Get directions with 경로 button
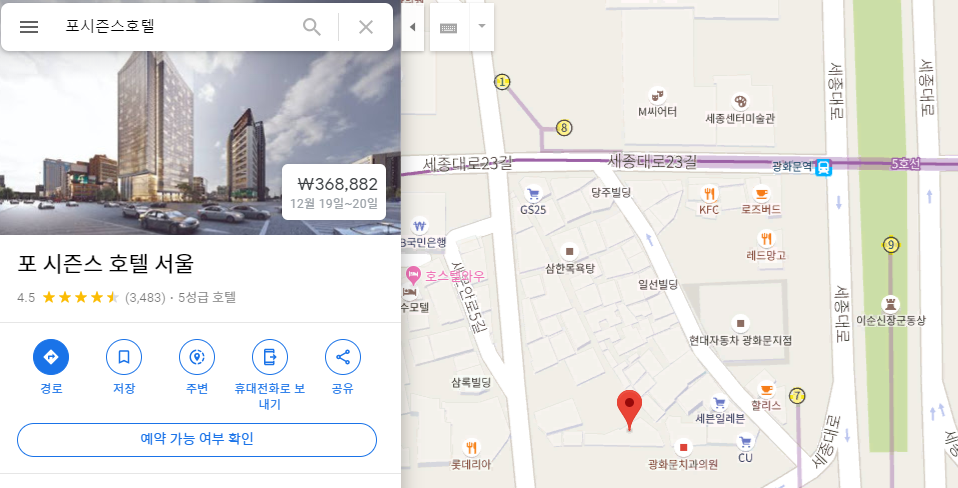 pos(51,357)
